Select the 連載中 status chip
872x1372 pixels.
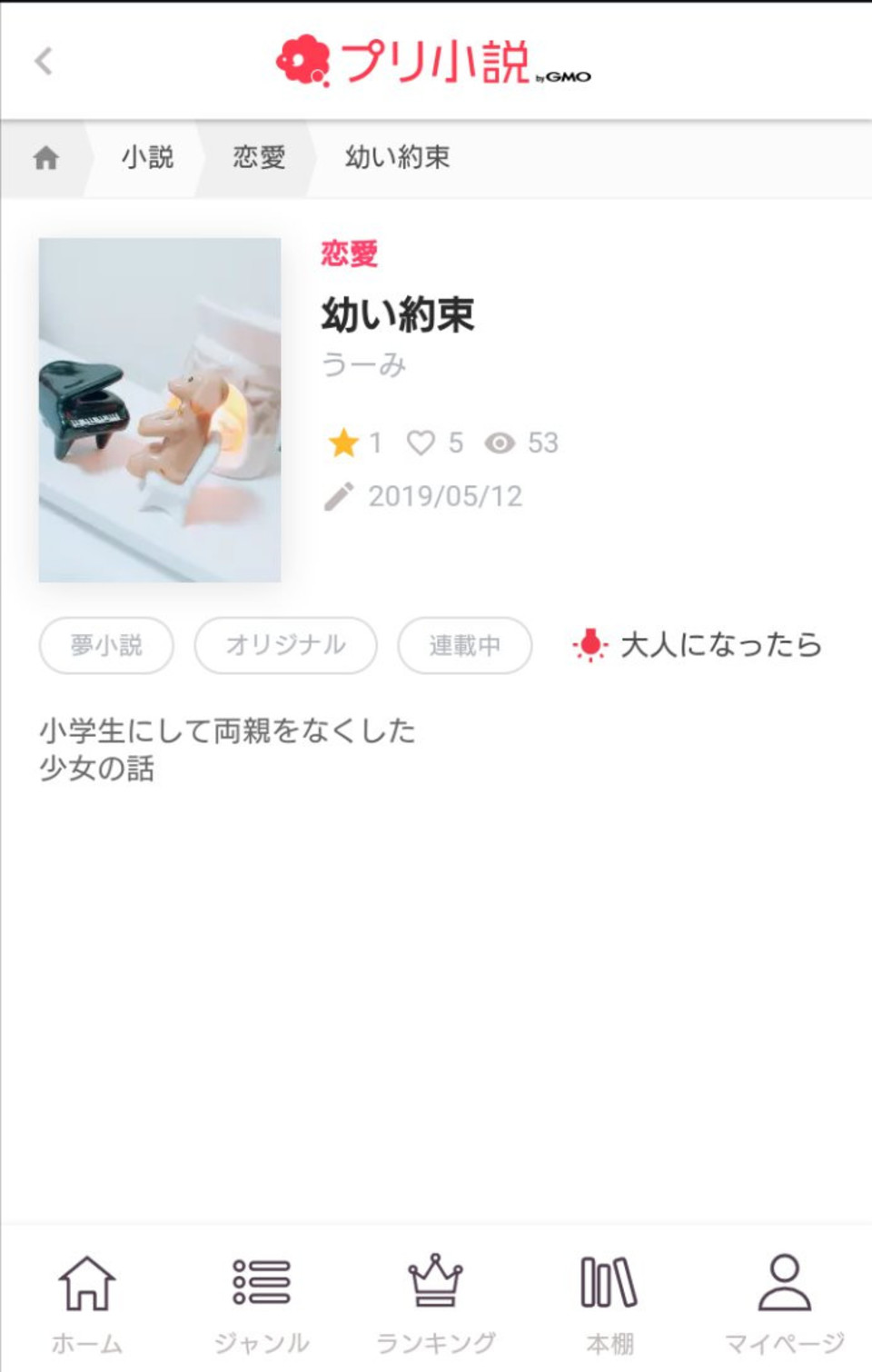[464, 645]
